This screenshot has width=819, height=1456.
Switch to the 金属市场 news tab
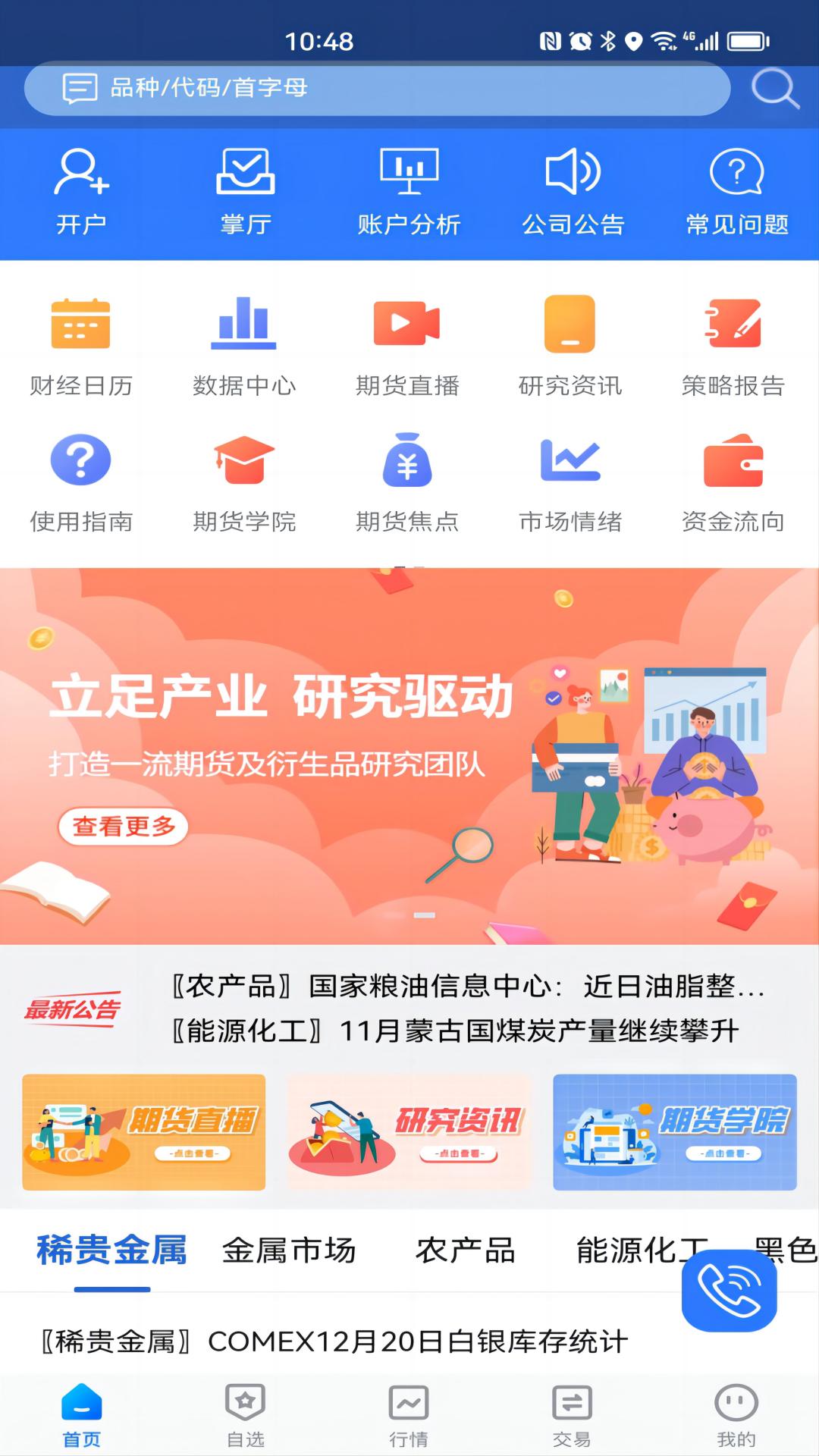point(289,1250)
